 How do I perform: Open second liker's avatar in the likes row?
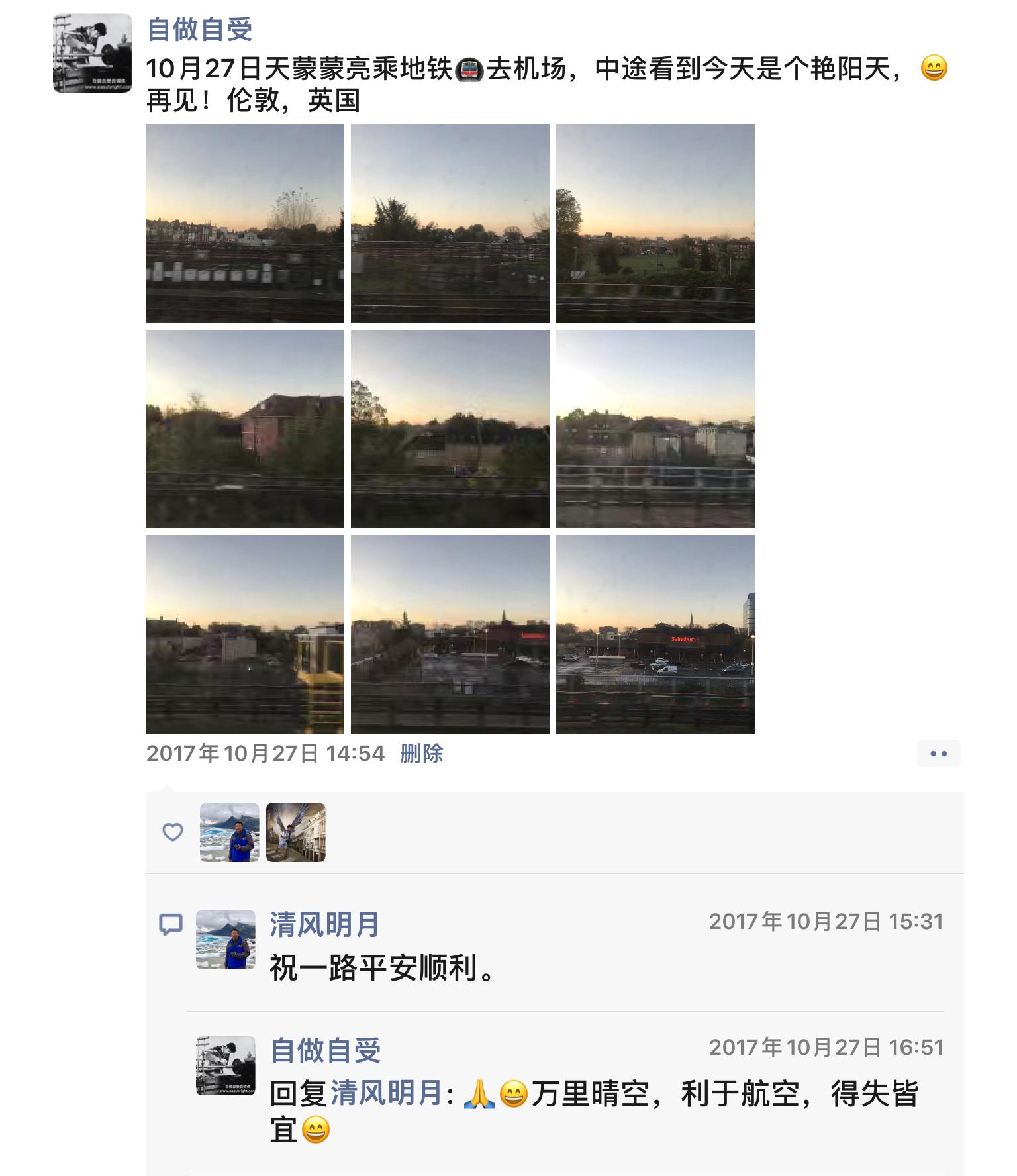(x=295, y=832)
